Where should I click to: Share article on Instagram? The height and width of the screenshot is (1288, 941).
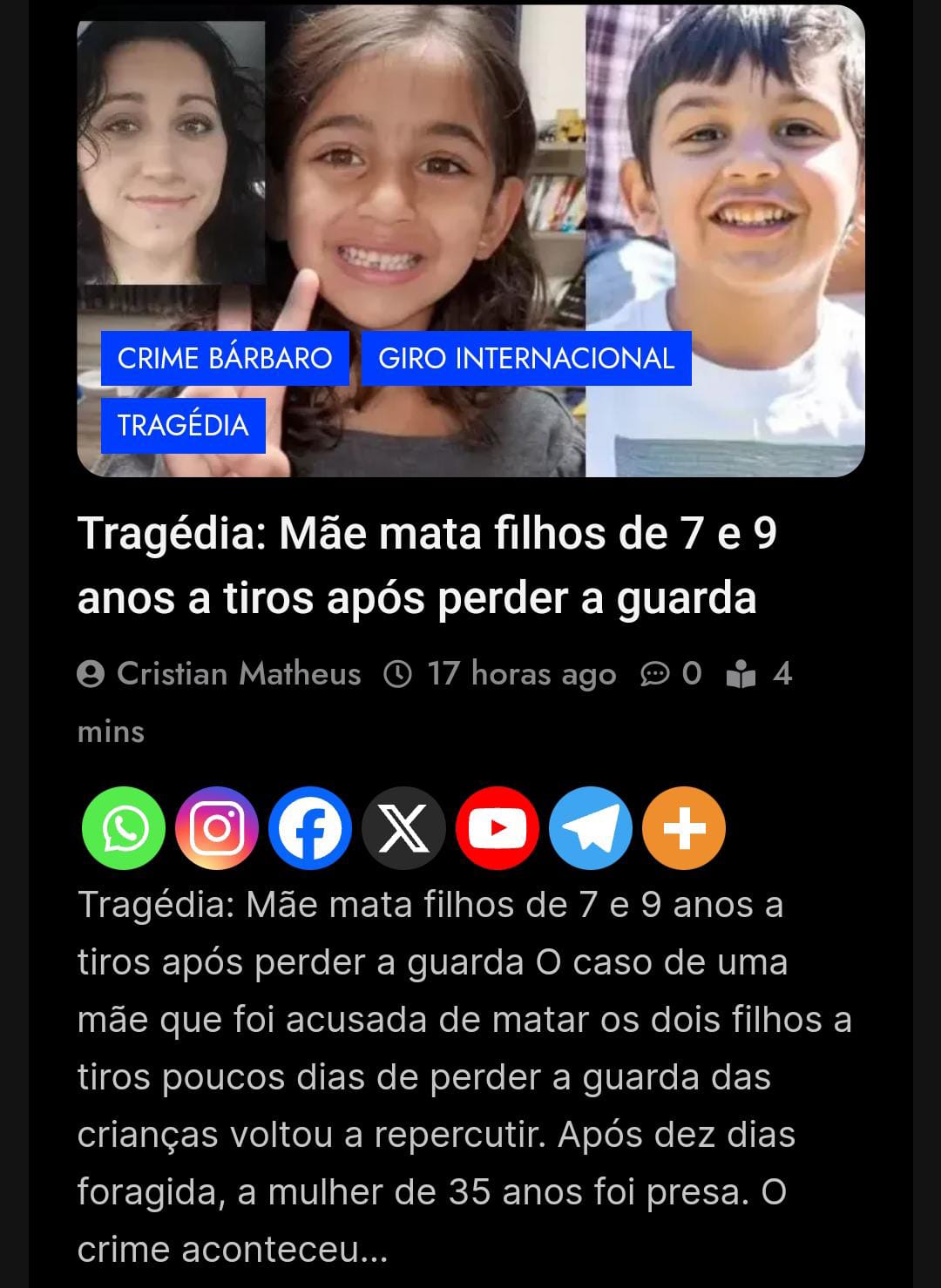pos(217,827)
